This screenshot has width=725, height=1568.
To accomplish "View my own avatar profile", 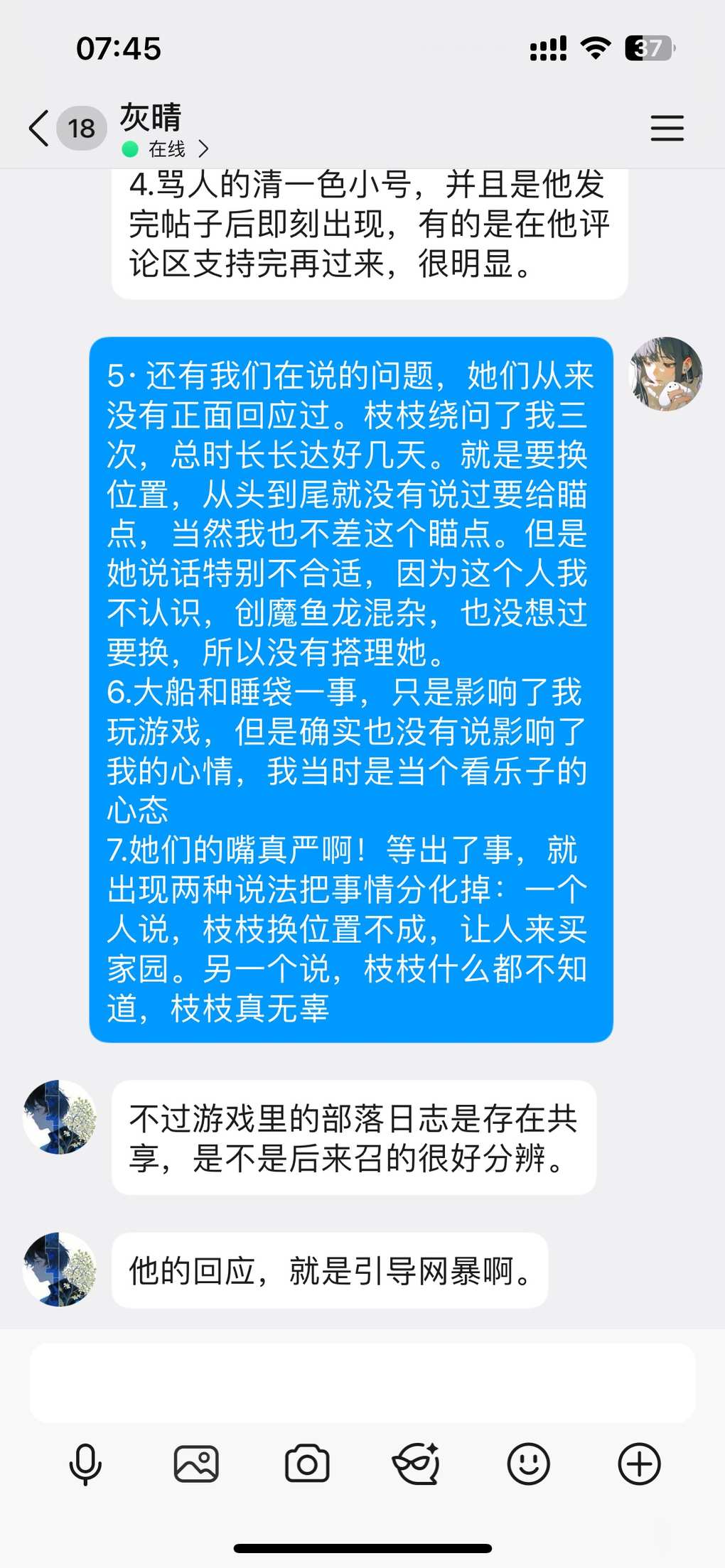I will [666, 374].
